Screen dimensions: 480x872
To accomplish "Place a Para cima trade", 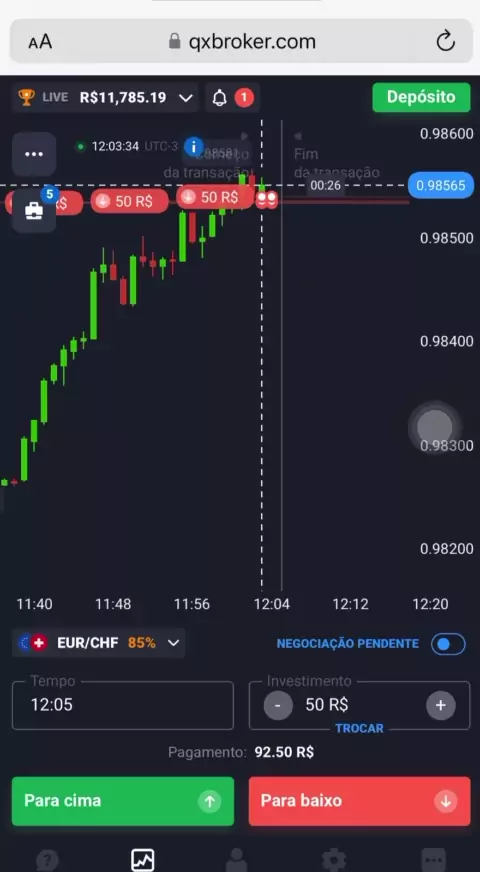I will click(x=123, y=801).
